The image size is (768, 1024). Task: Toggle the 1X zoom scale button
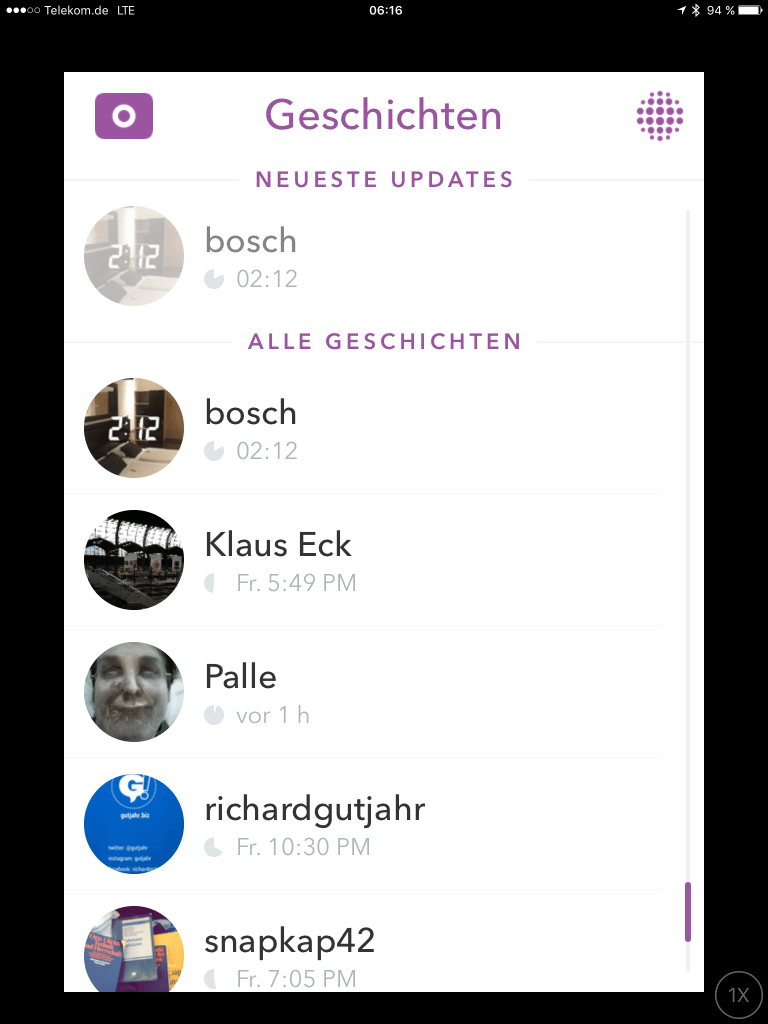click(739, 995)
